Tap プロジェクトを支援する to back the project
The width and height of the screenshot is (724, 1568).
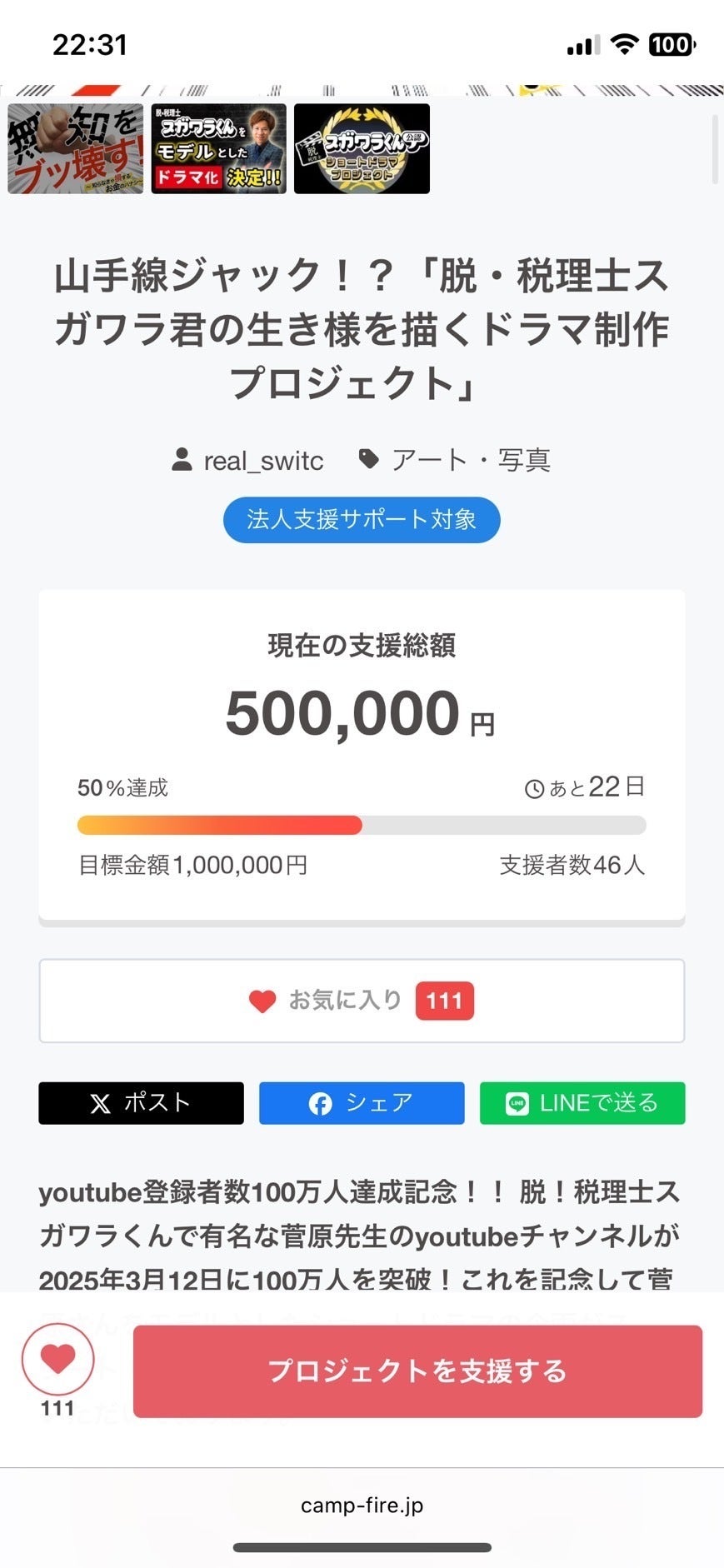pos(417,1371)
